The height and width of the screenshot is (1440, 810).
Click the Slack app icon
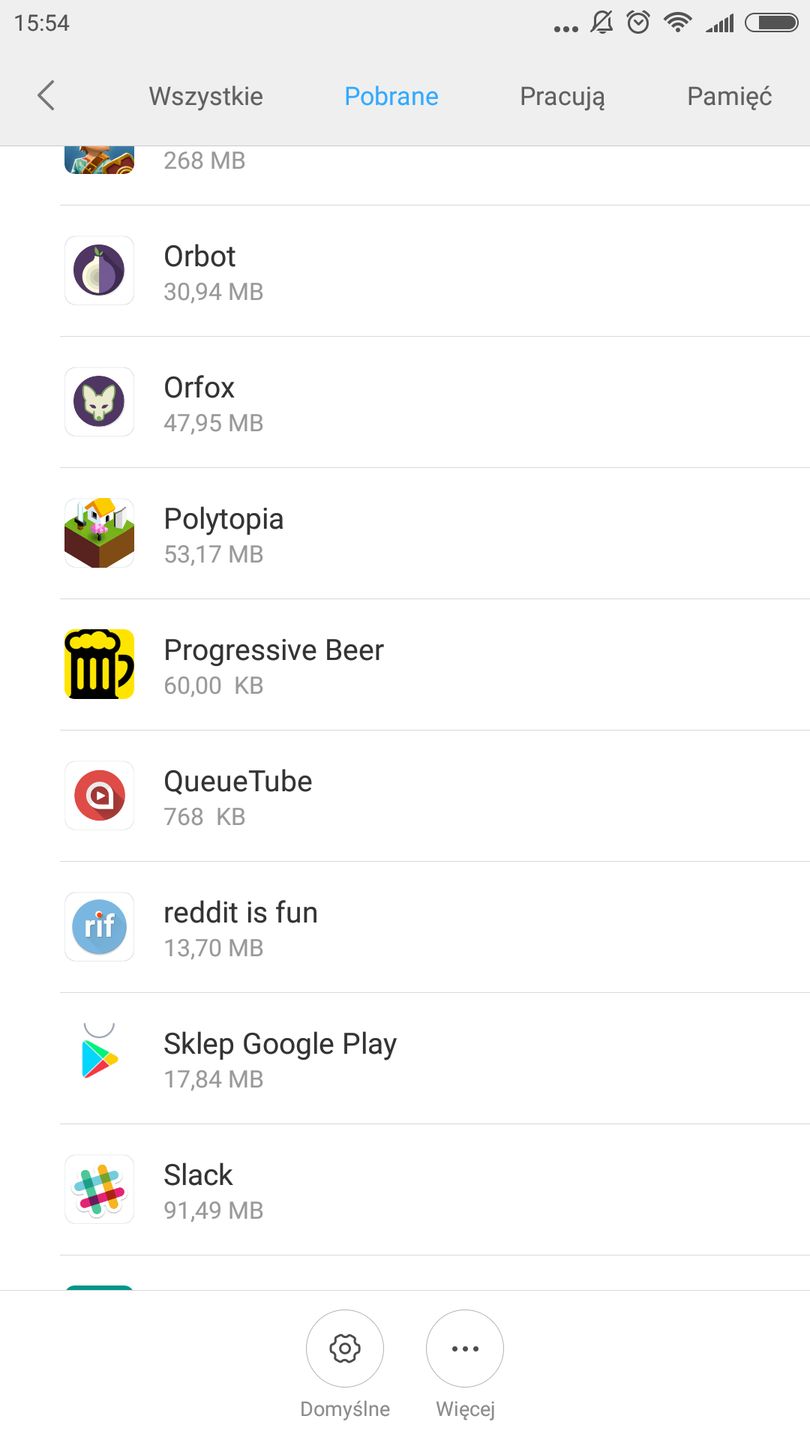[x=99, y=1188]
